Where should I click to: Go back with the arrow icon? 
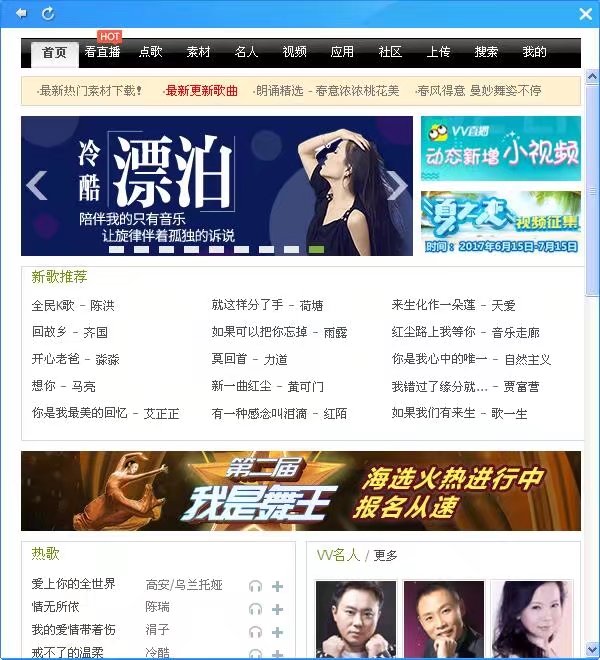pyautogui.click(x=21, y=13)
